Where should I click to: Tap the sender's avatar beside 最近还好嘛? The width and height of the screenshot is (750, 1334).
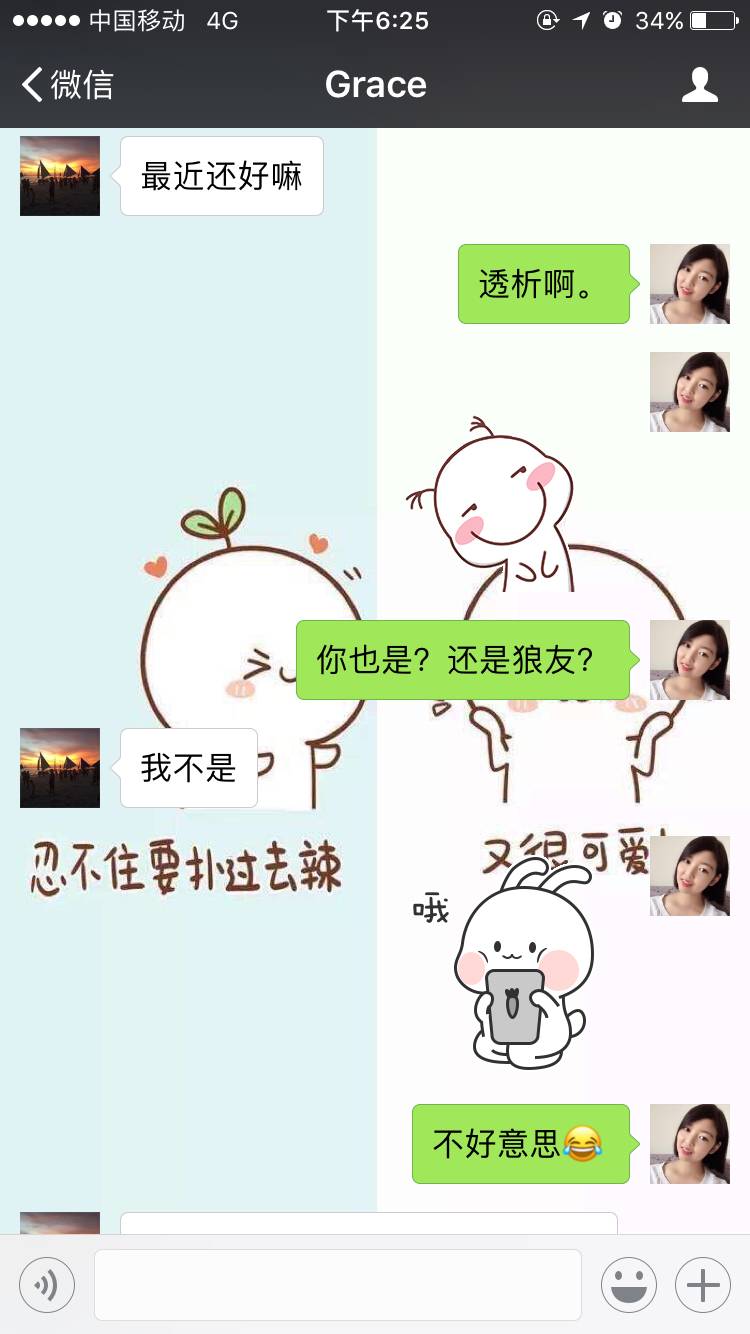60,176
